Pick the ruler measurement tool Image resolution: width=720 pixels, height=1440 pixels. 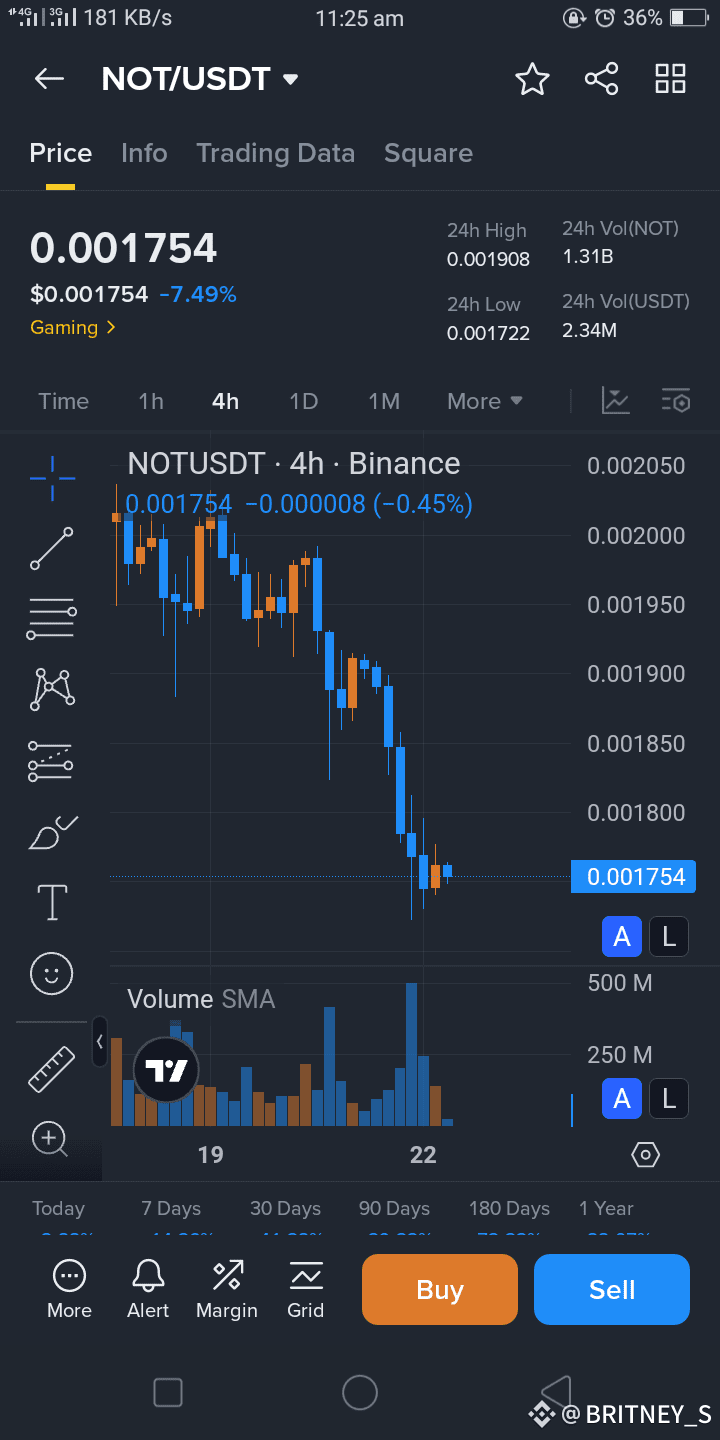click(51, 1068)
